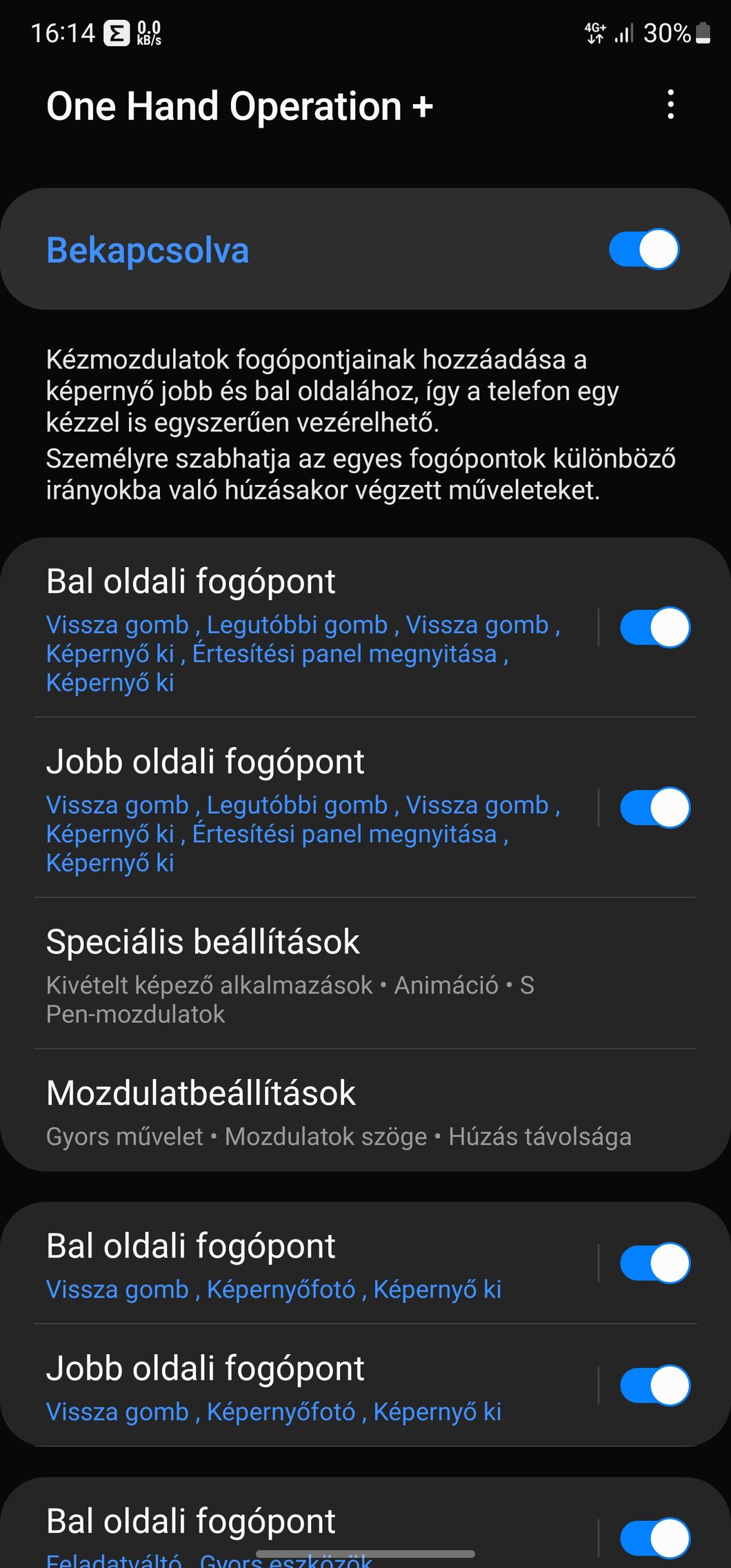This screenshot has height=1568, width=731.
Task: Toggle switch of Bal oldali fogópont with Képernyőfotó
Action: pyautogui.click(x=655, y=1263)
